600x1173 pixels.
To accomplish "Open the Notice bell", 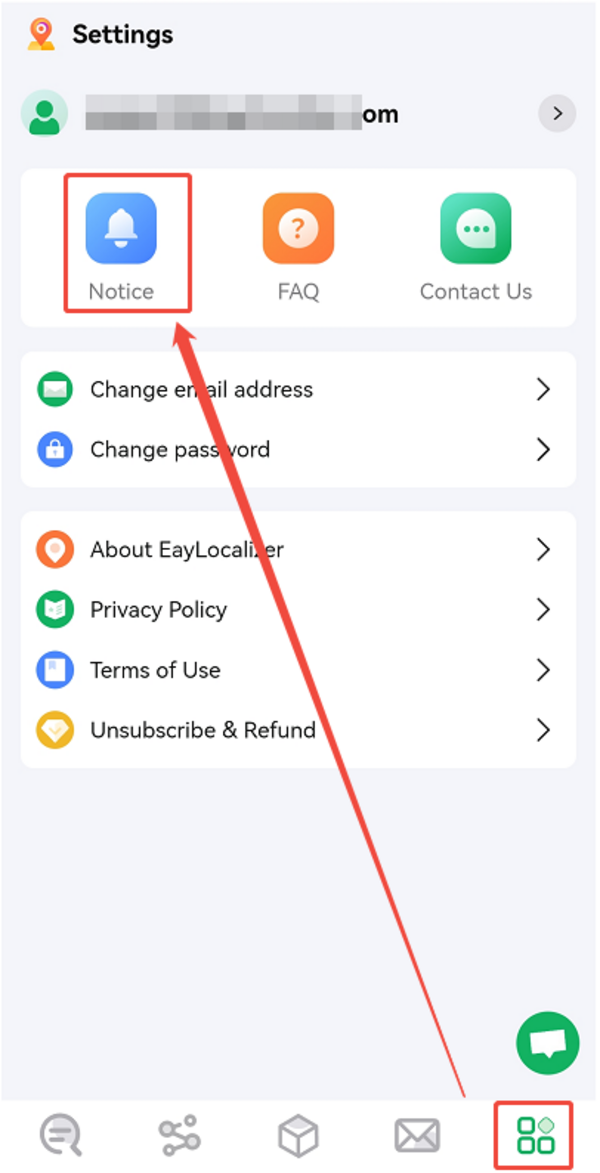I will tap(121, 229).
